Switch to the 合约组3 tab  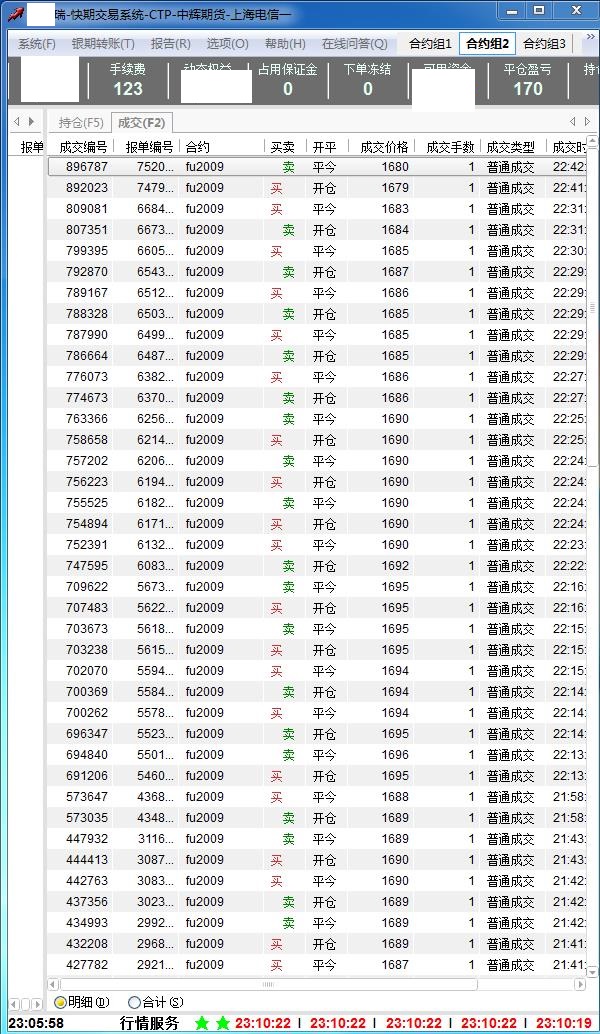click(x=544, y=44)
